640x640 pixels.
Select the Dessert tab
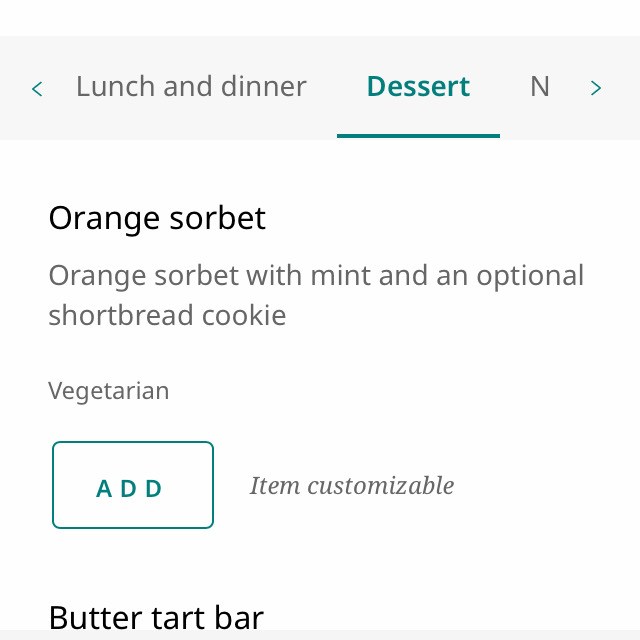(418, 87)
